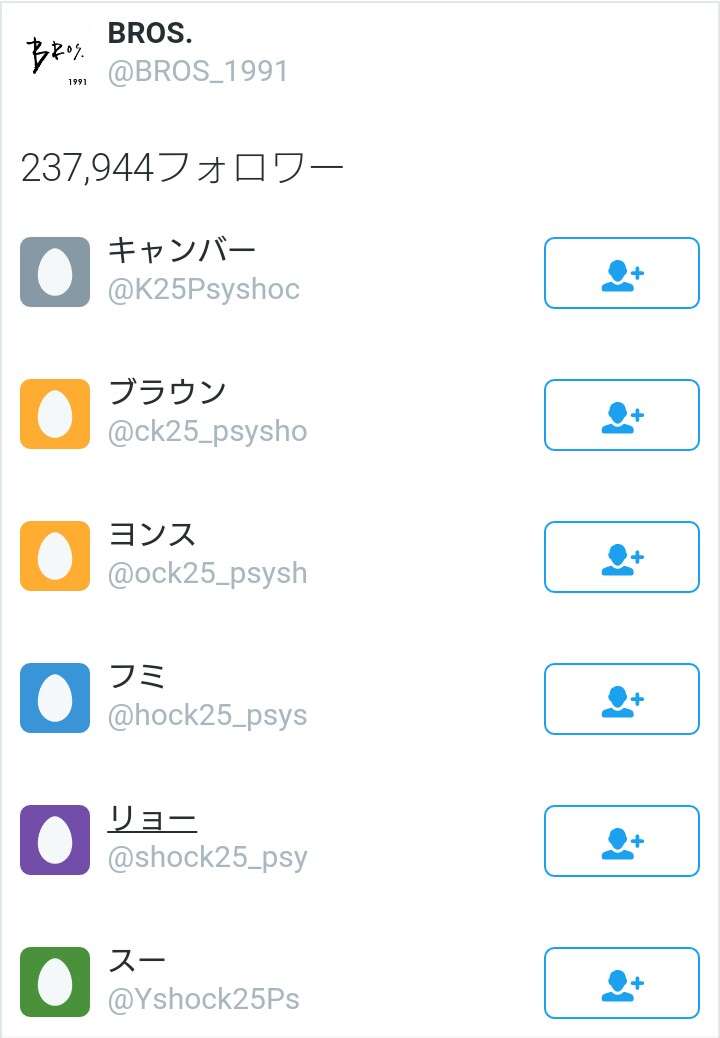720x1038 pixels.
Task: Follow フミ with the add-user button
Action: click(621, 699)
